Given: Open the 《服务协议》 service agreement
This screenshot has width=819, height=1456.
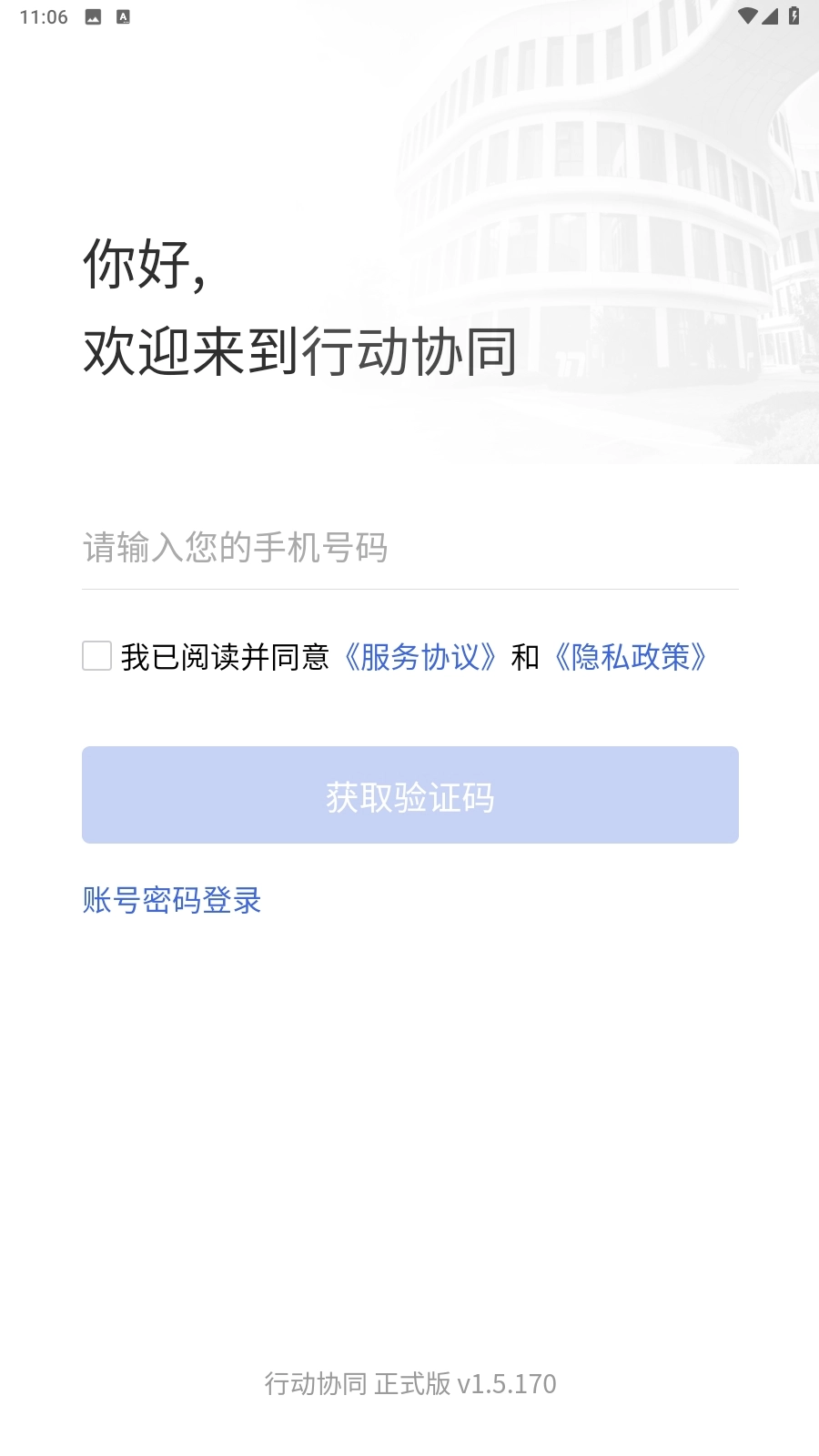Looking at the screenshot, I should [420, 657].
